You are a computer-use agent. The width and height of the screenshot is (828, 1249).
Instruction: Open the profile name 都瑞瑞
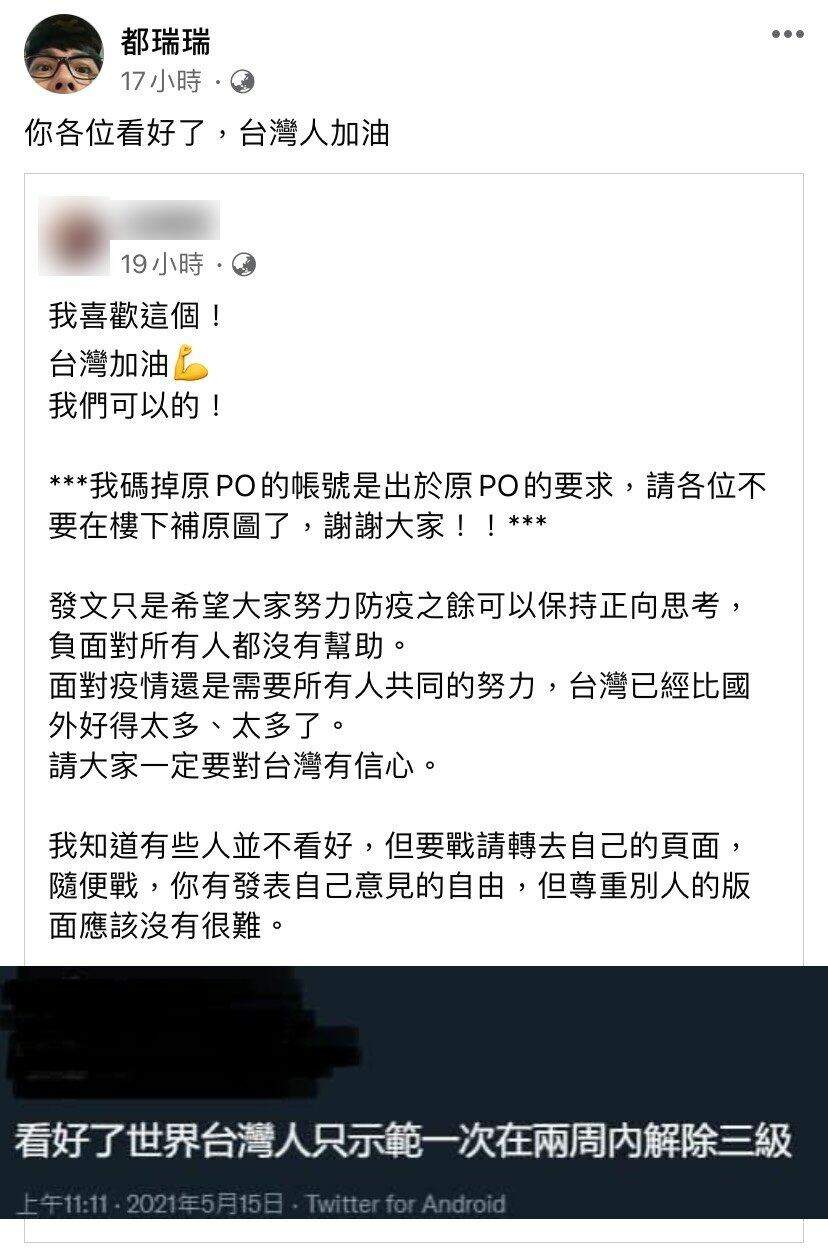click(165, 41)
